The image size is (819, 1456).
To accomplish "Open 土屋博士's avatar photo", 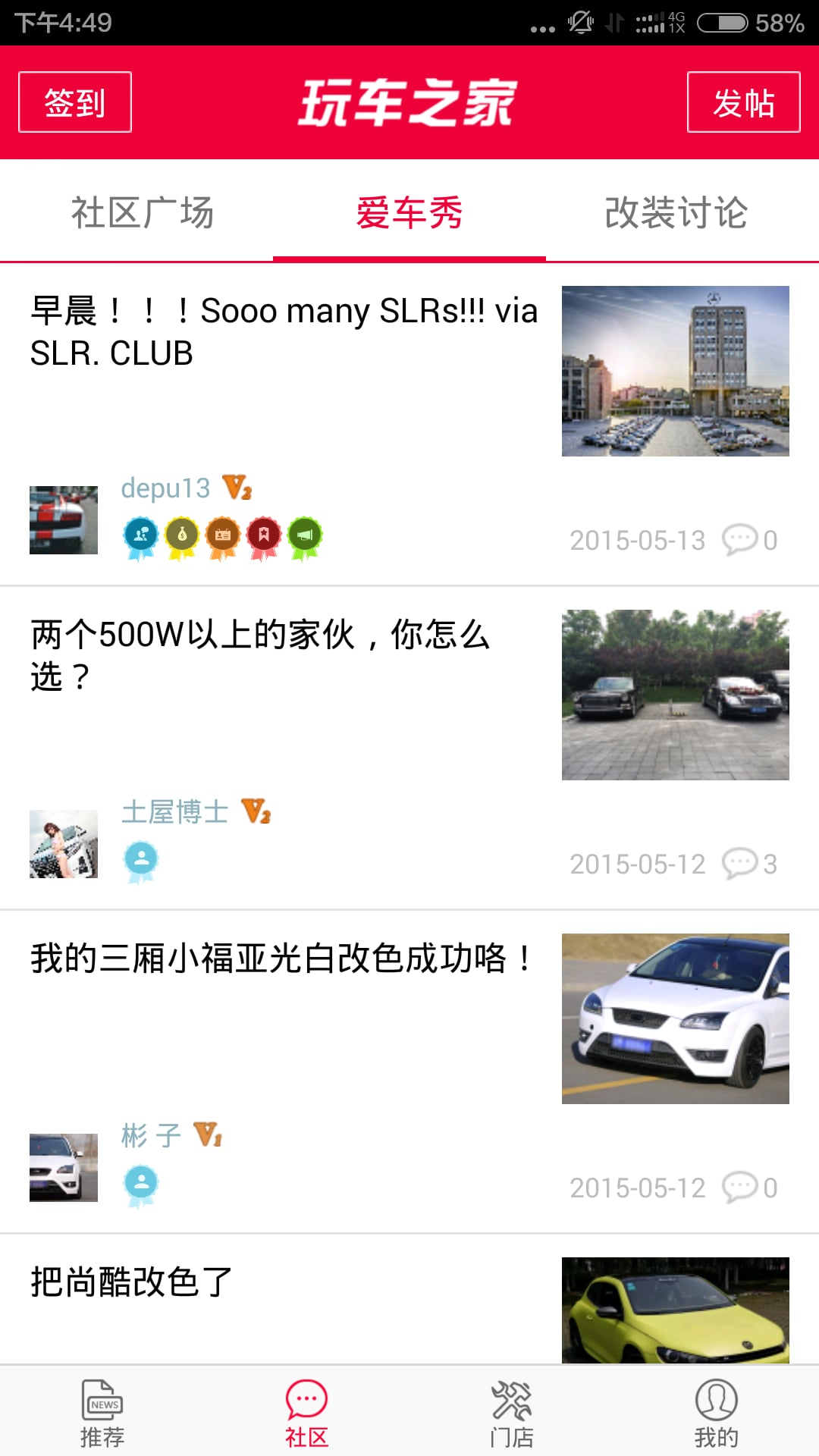I will (x=63, y=842).
